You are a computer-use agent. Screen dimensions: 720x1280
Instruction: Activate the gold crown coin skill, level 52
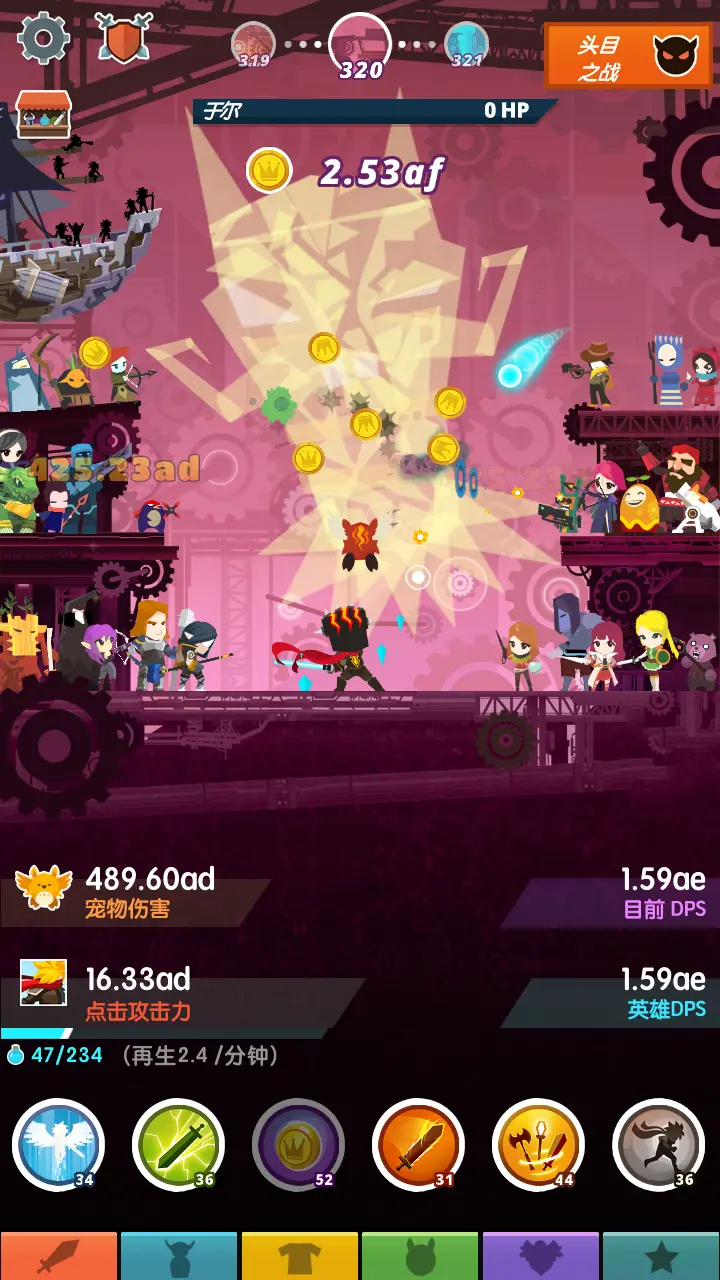pyautogui.click(x=298, y=1145)
